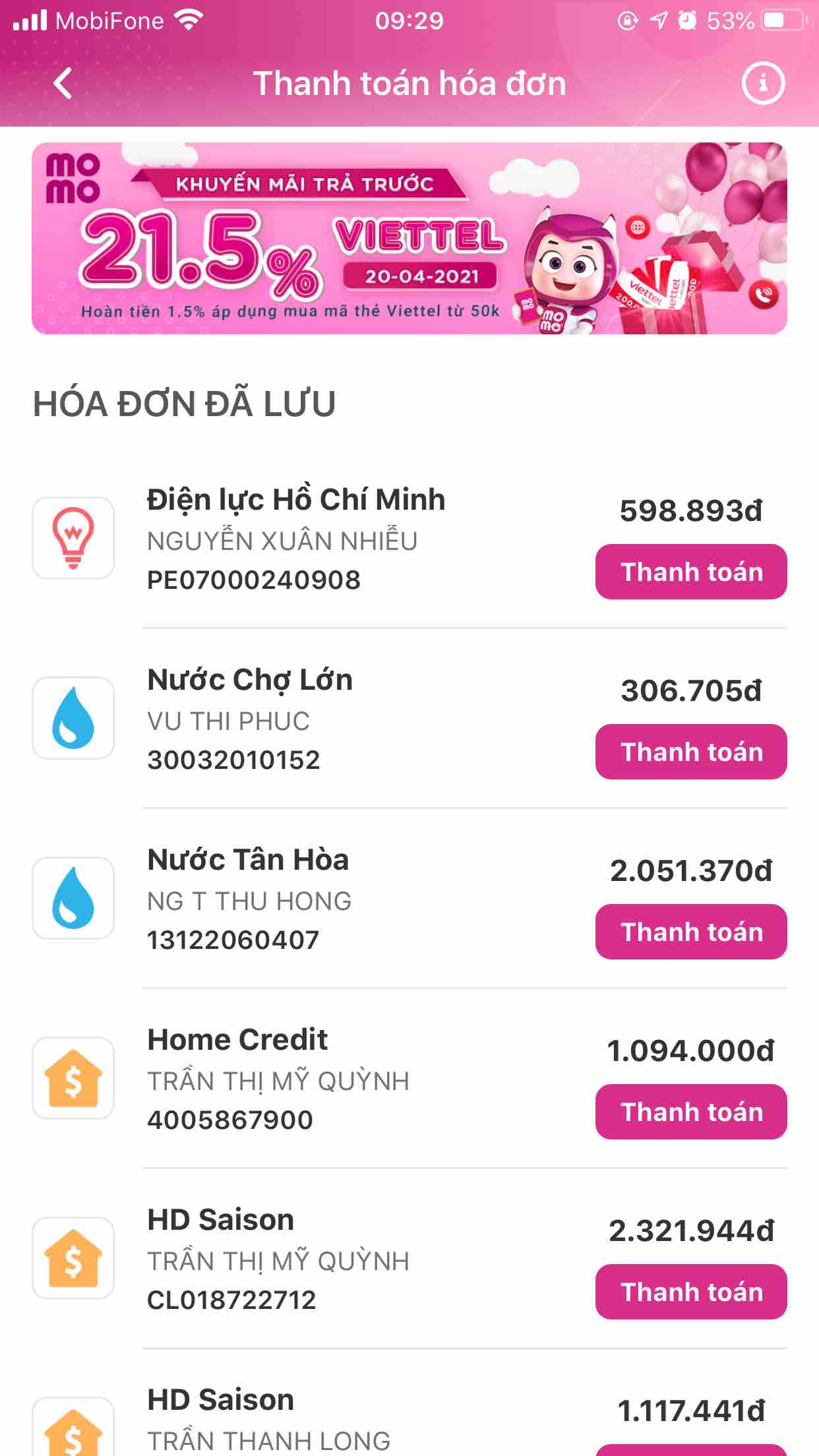Tap Thanh toán for Nước Chợ Lớn
The height and width of the screenshot is (1456, 819).
pos(690,752)
